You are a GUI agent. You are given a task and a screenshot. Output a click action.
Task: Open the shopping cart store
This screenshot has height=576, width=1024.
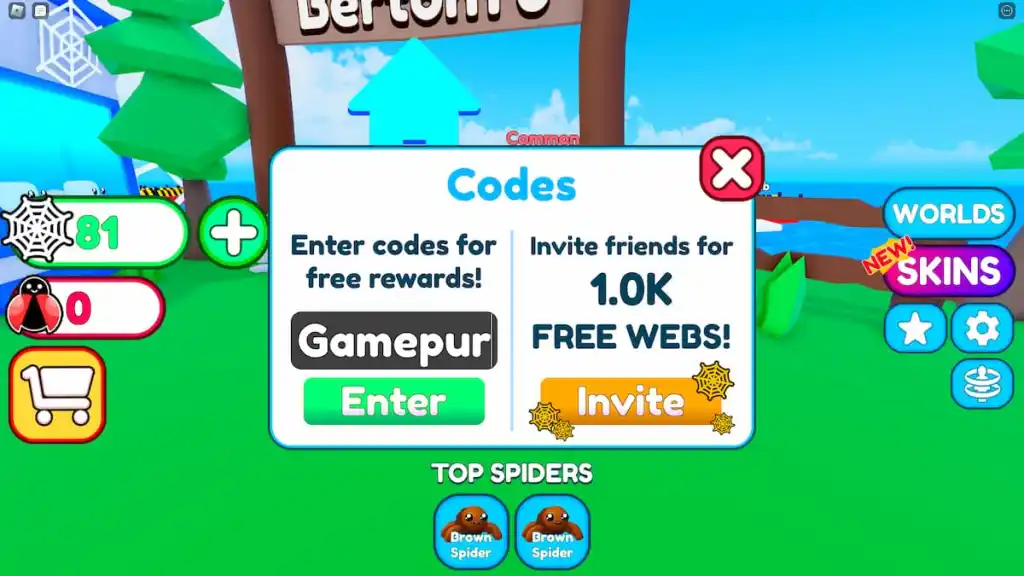[57, 394]
